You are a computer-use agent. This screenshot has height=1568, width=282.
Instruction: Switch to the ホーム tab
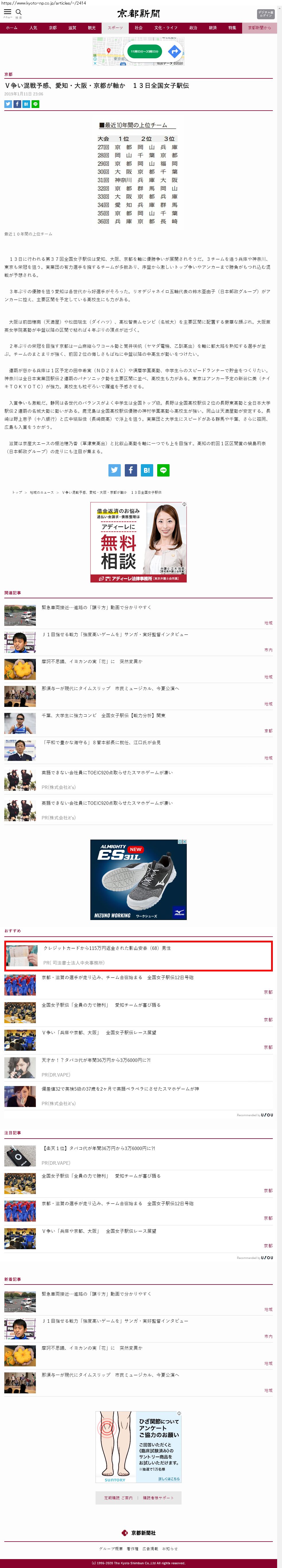(x=11, y=28)
